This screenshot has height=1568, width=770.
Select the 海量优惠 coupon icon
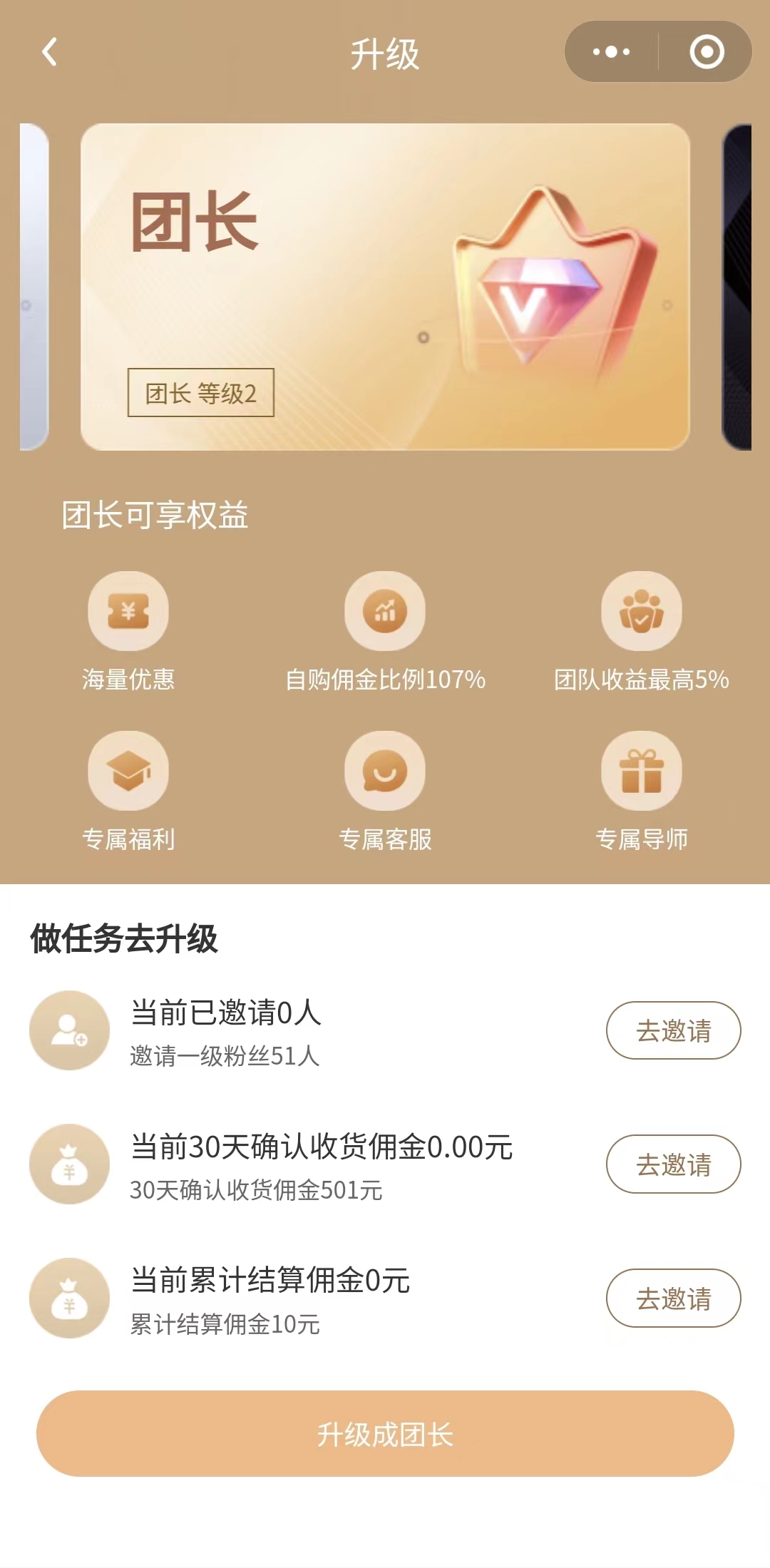pos(128,611)
